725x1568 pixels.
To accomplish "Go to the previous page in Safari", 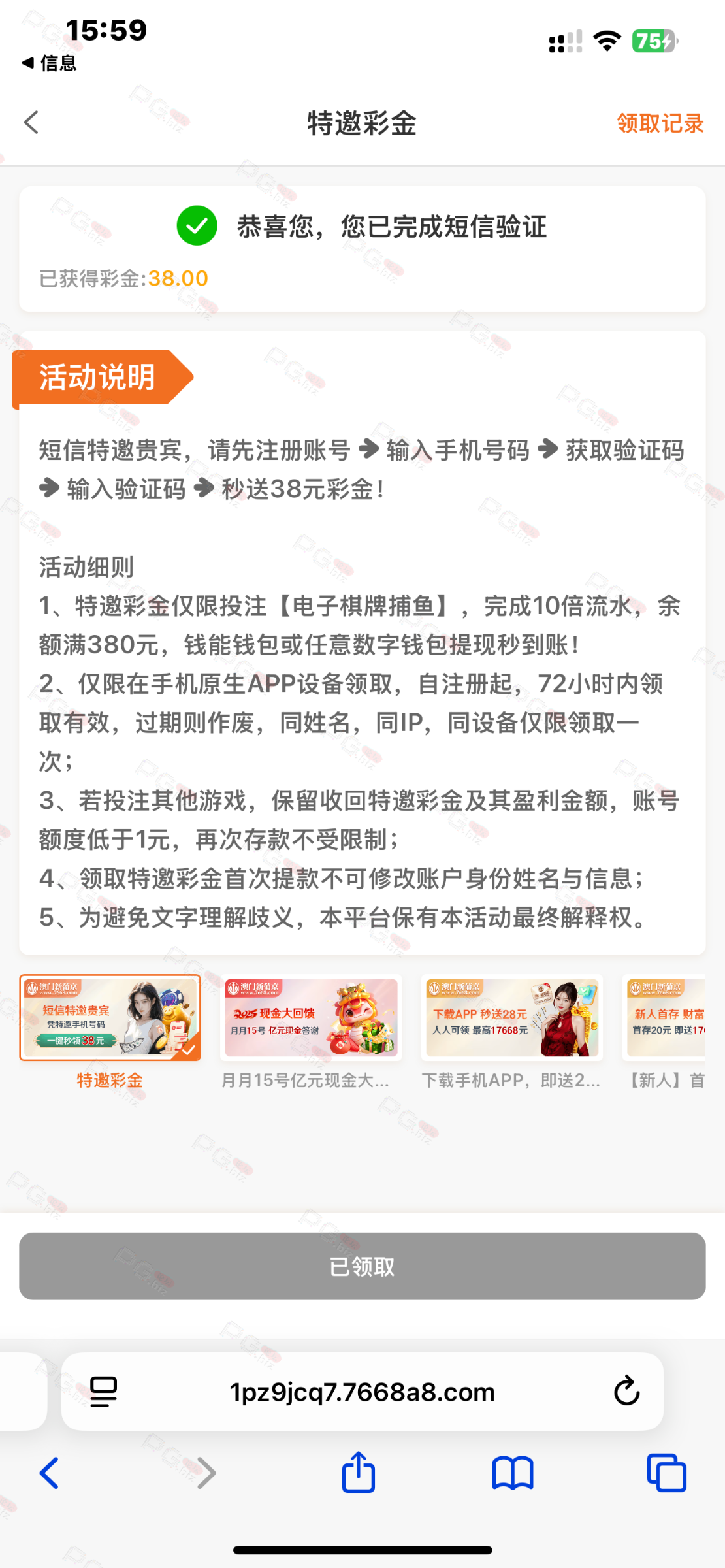I will 50,1473.
